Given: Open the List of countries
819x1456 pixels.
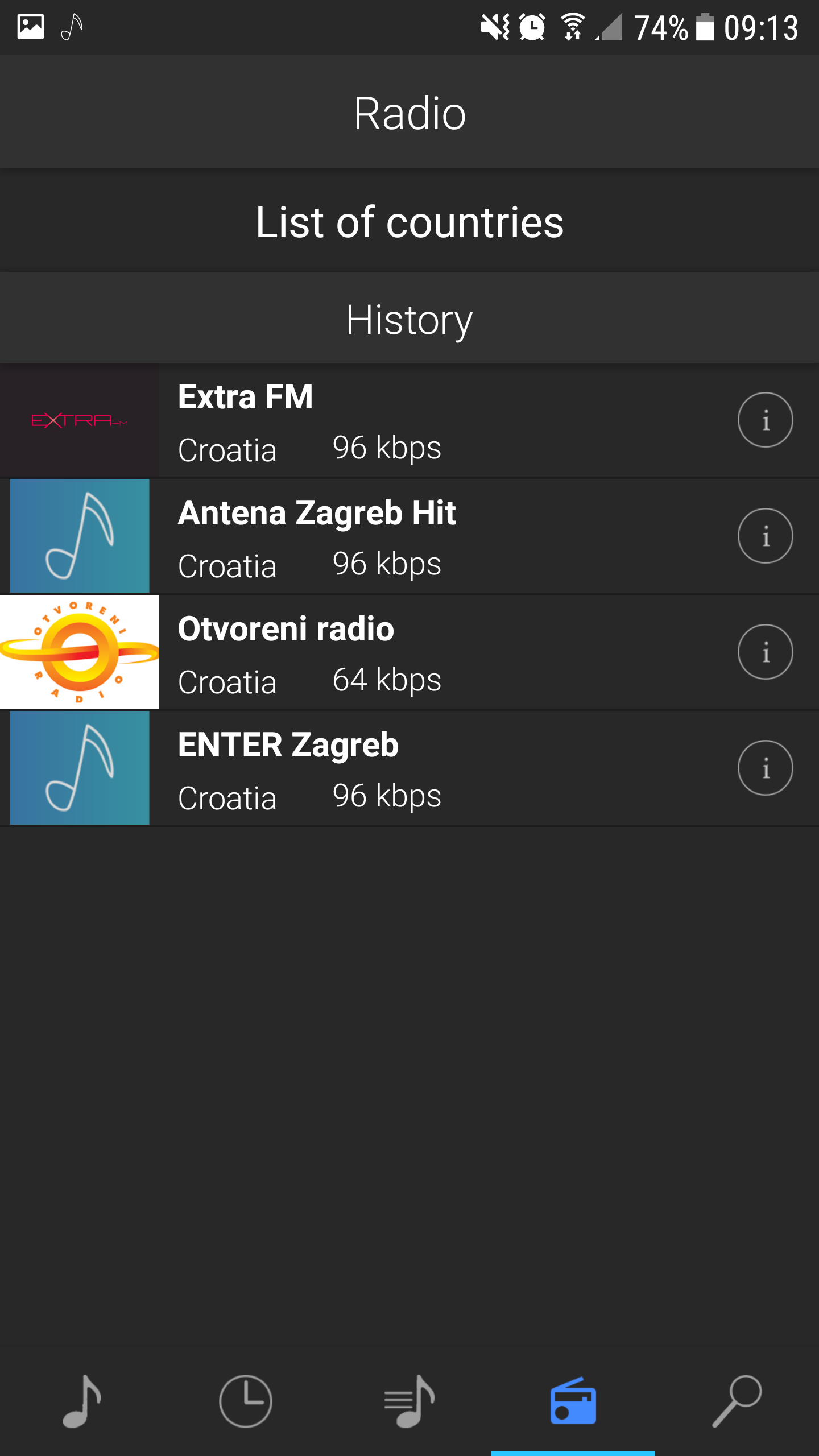Looking at the screenshot, I should (x=409, y=221).
